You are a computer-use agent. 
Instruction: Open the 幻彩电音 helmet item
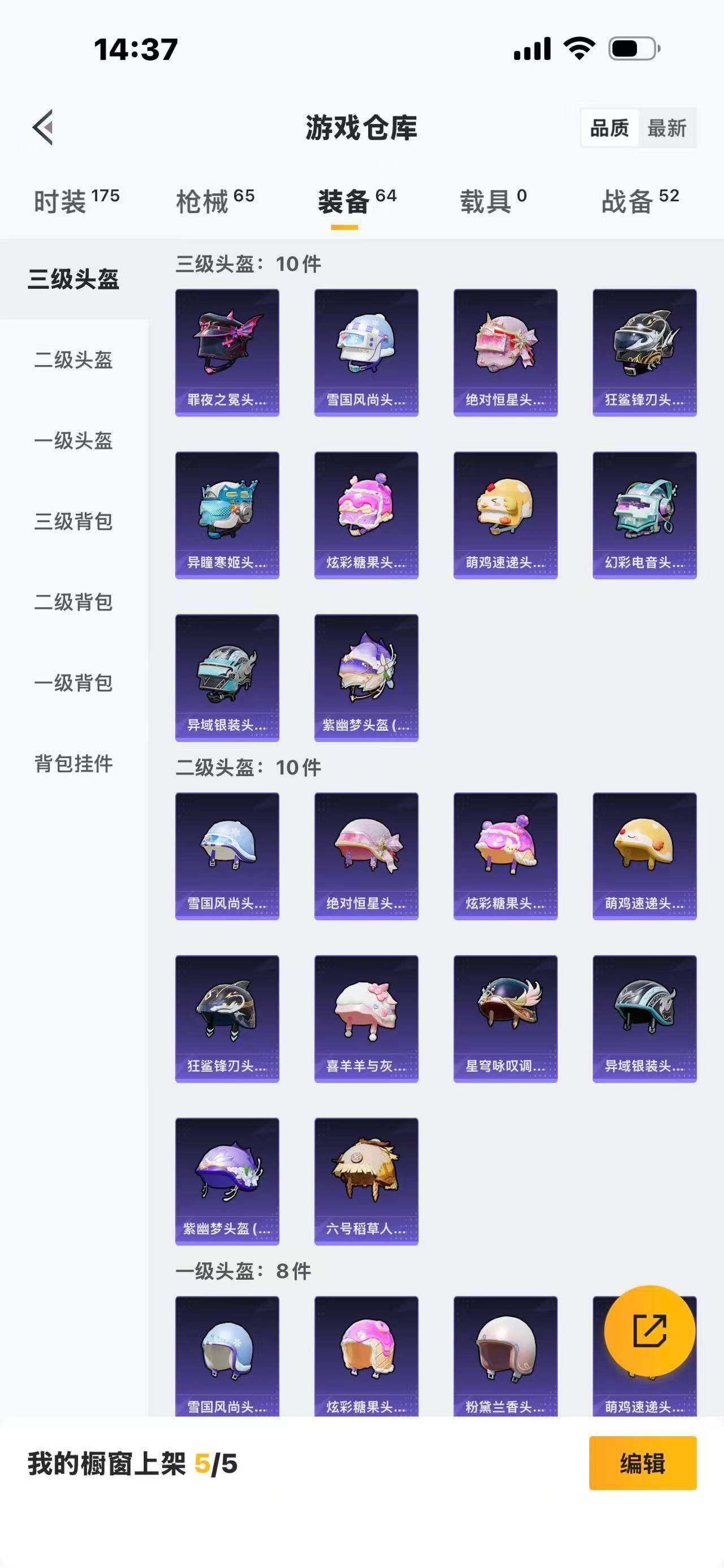coord(644,515)
